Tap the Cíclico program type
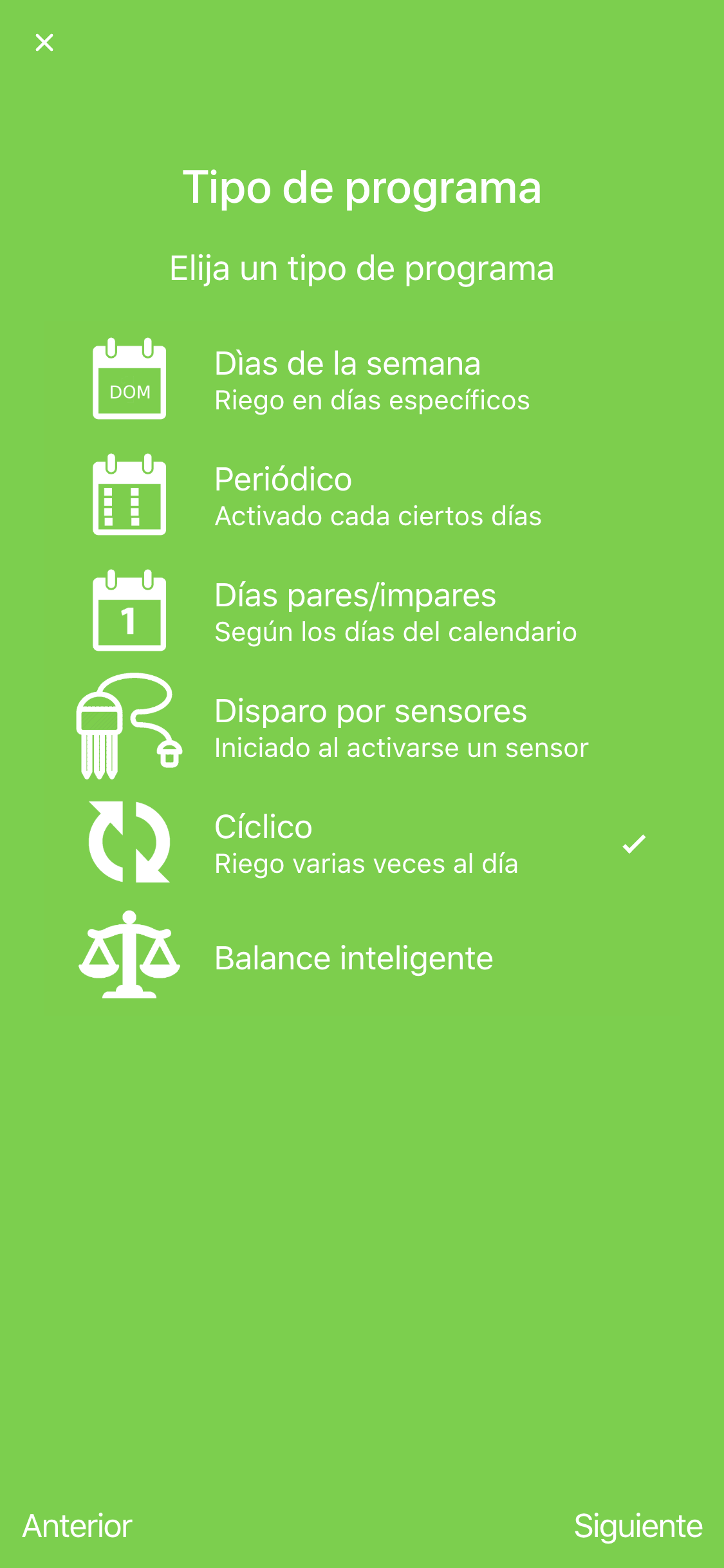The image size is (724, 1568). [360, 843]
